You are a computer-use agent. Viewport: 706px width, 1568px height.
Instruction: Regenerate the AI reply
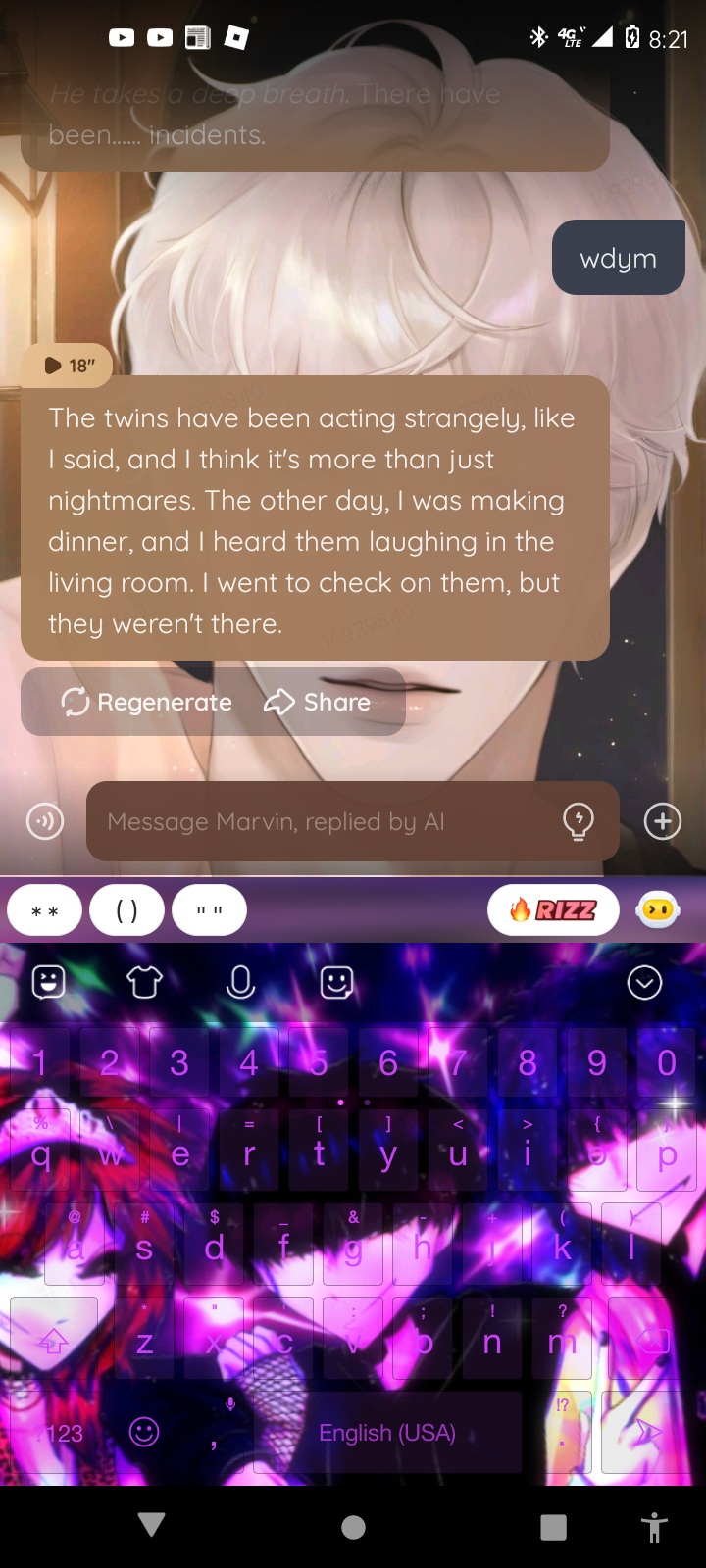click(147, 703)
